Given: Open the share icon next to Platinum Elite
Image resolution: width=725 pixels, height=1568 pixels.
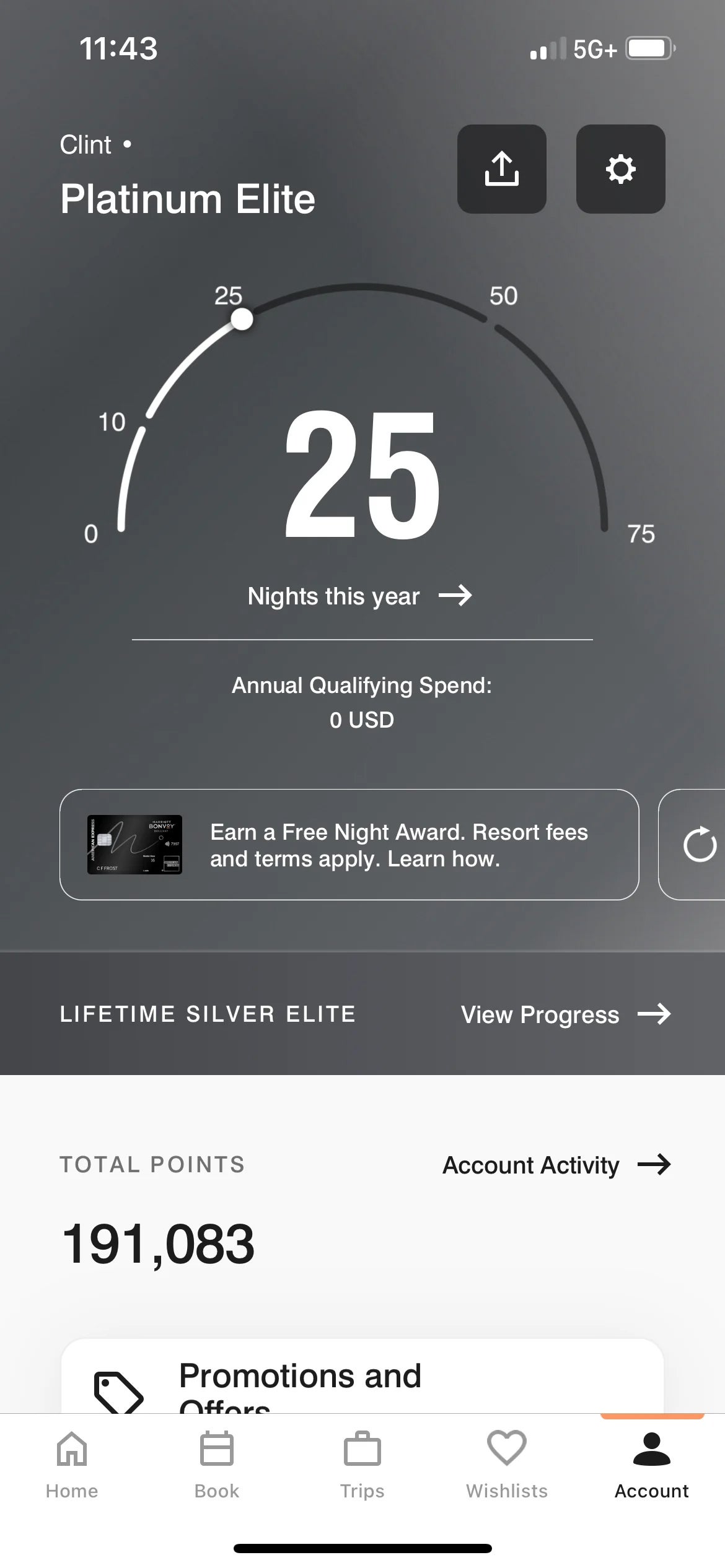Looking at the screenshot, I should 501,168.
